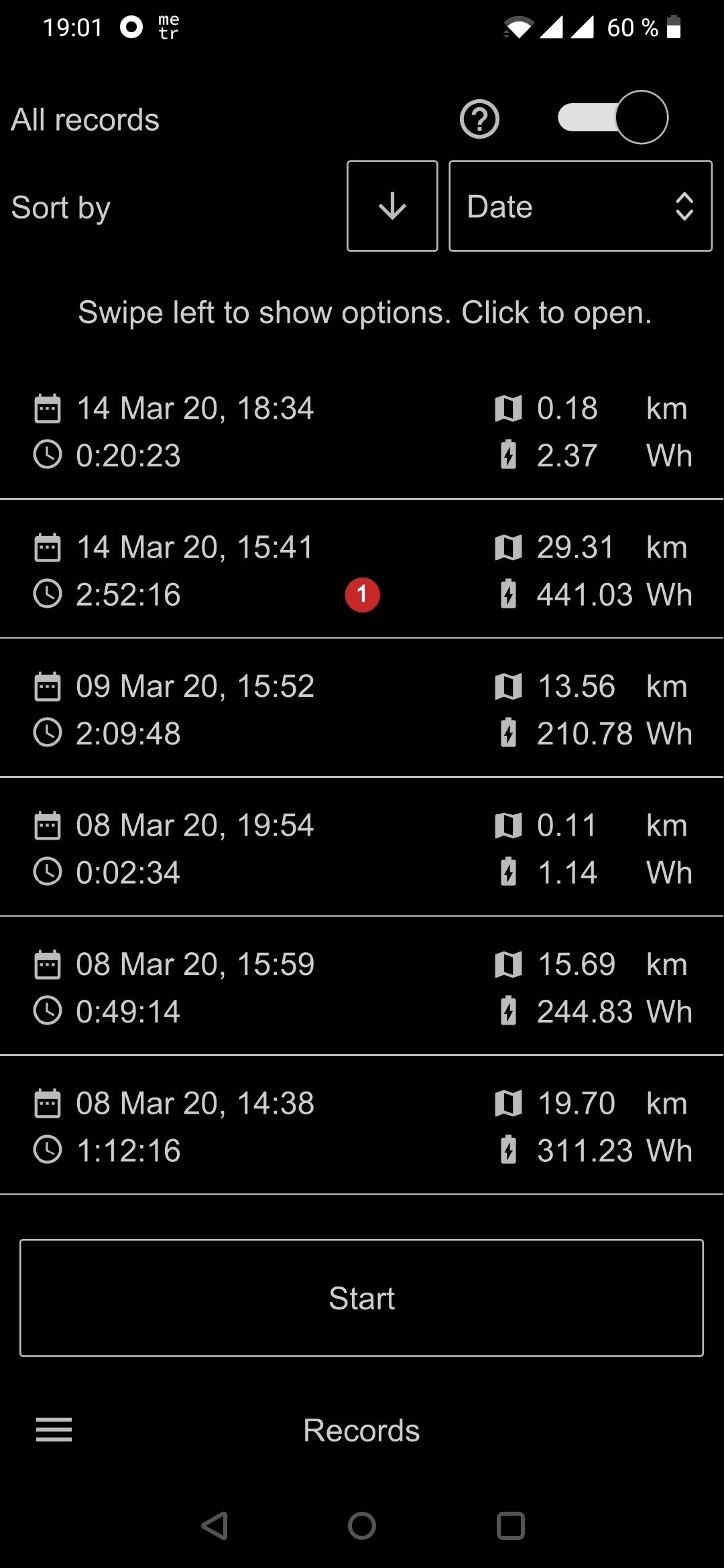The width and height of the screenshot is (724, 1568).
Task: Tap the Start button
Action: (362, 1298)
